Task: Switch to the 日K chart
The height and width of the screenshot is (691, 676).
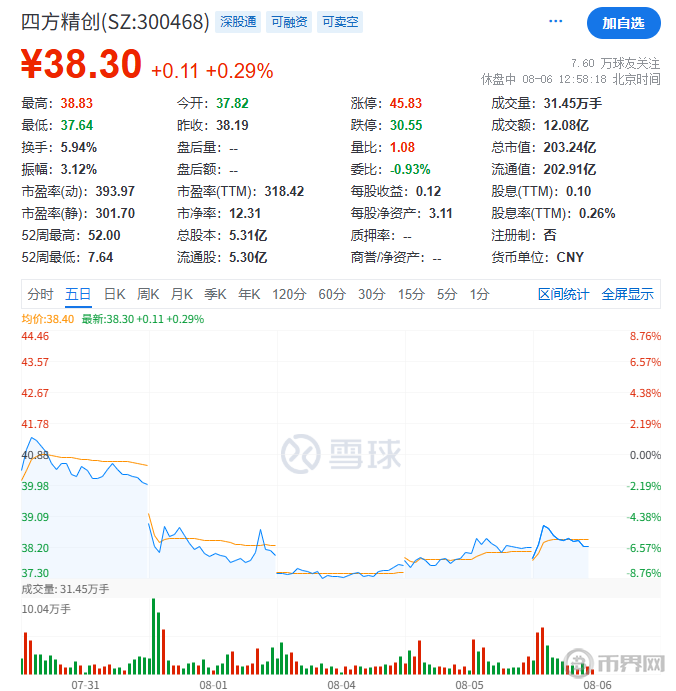Action: click(x=115, y=294)
